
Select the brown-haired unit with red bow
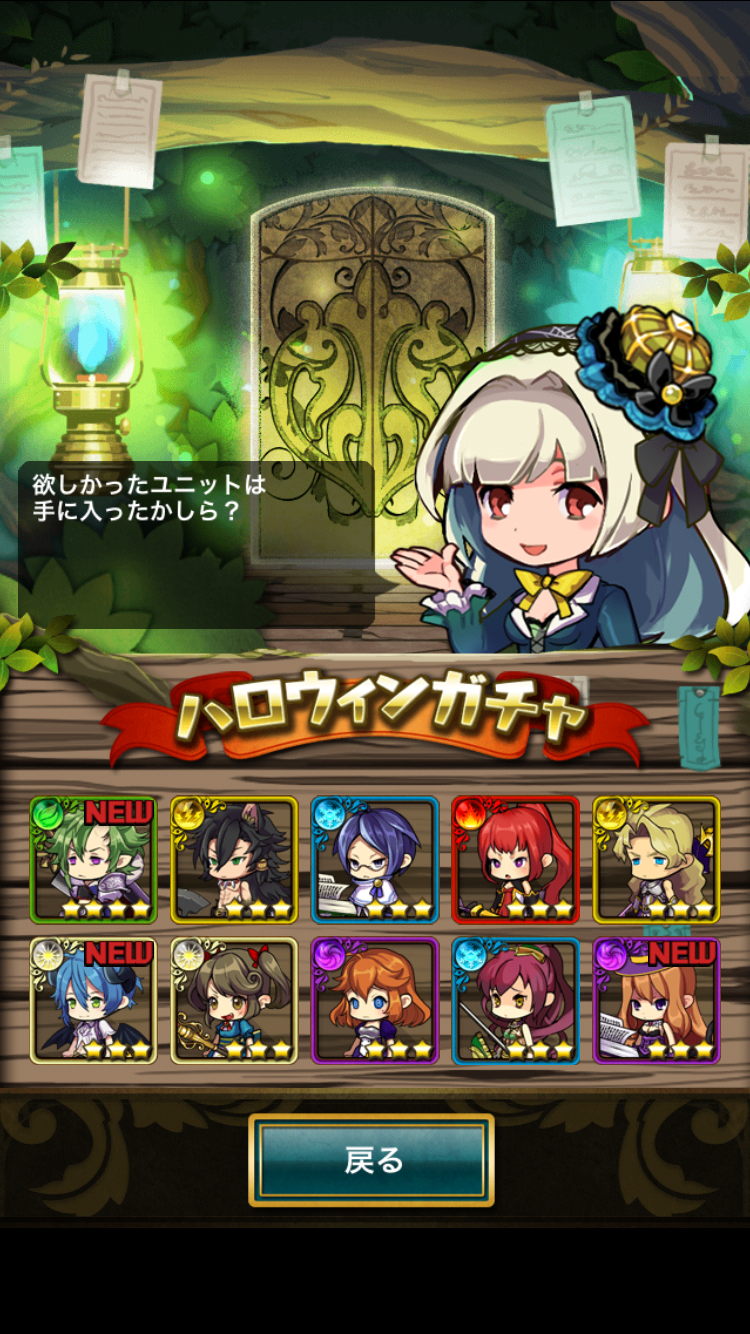tap(234, 1000)
